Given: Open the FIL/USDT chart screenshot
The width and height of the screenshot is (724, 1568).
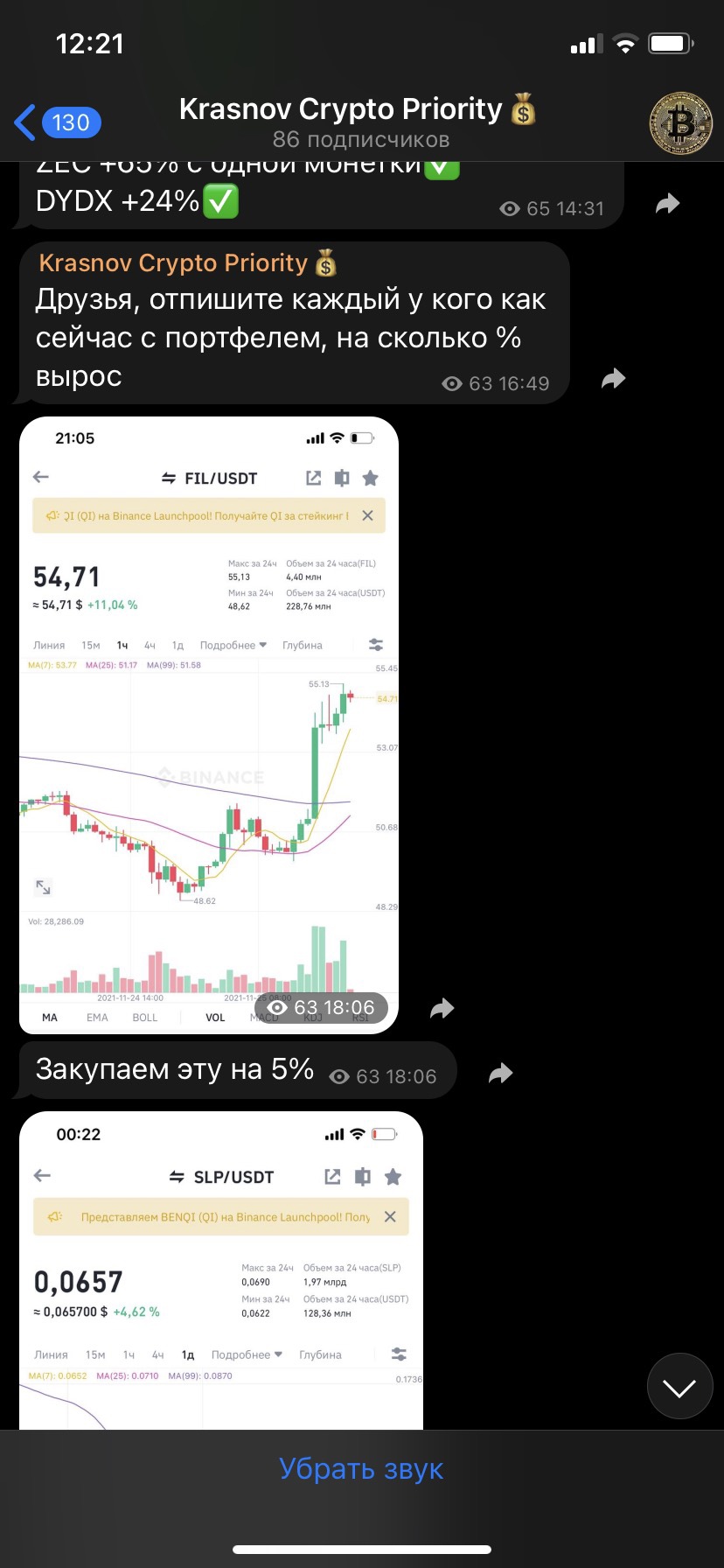Looking at the screenshot, I should pyautogui.click(x=208, y=724).
